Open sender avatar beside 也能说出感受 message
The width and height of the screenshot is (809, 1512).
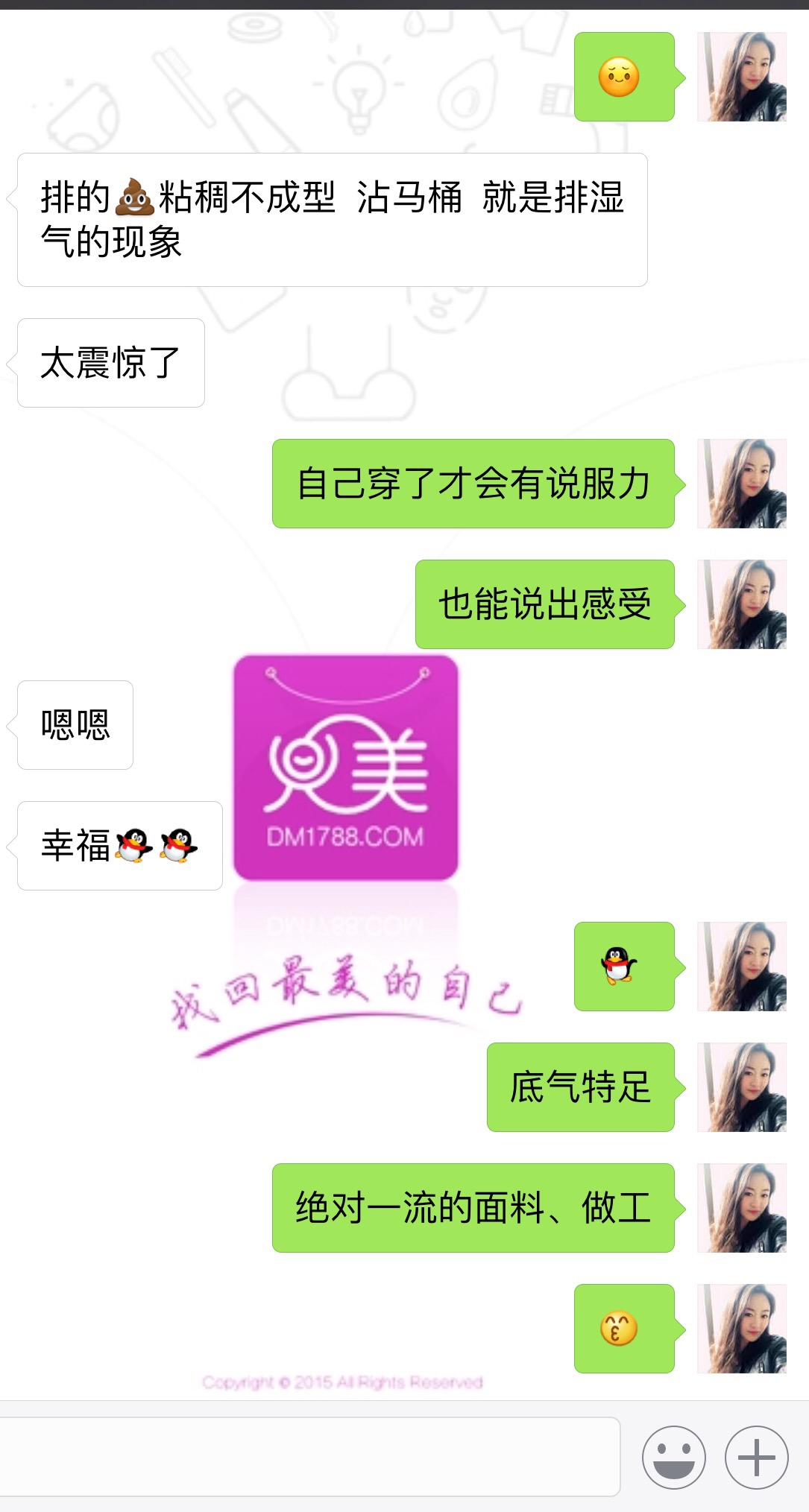pos(741,604)
